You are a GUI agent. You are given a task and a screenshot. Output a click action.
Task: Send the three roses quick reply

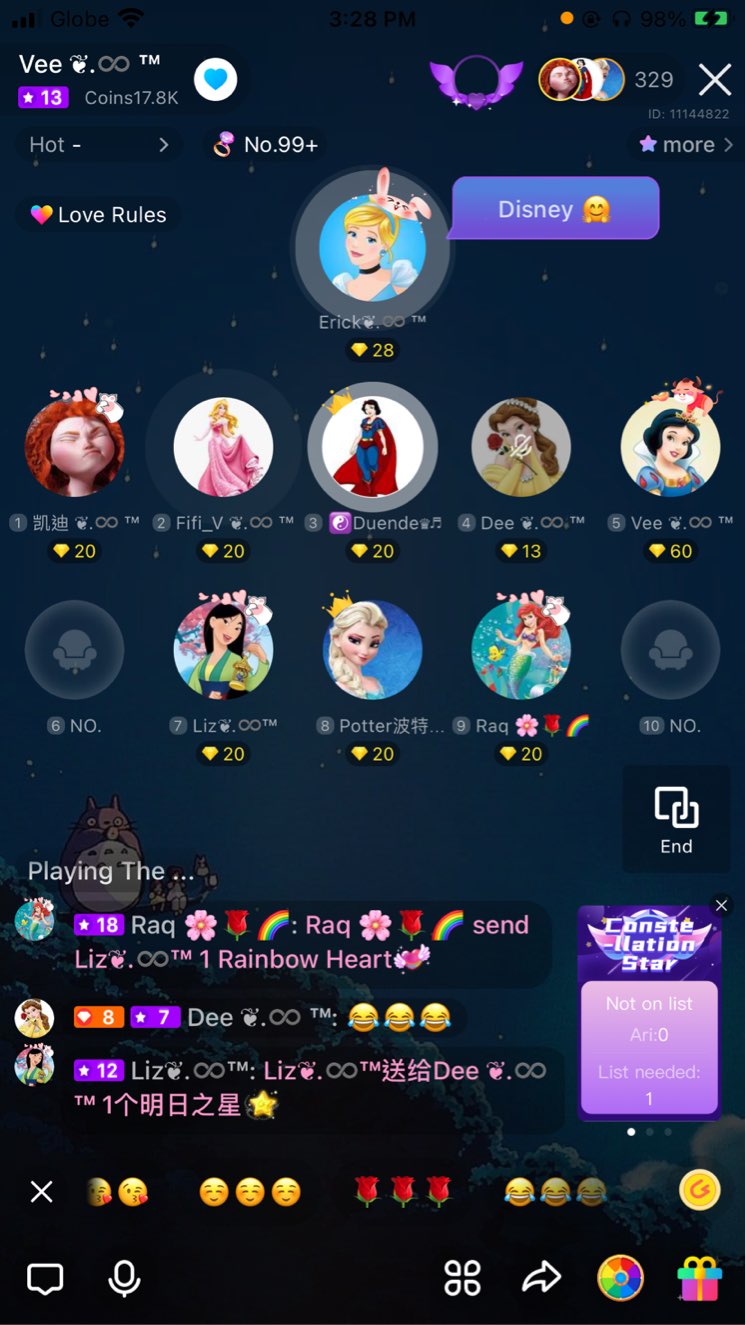(404, 1191)
